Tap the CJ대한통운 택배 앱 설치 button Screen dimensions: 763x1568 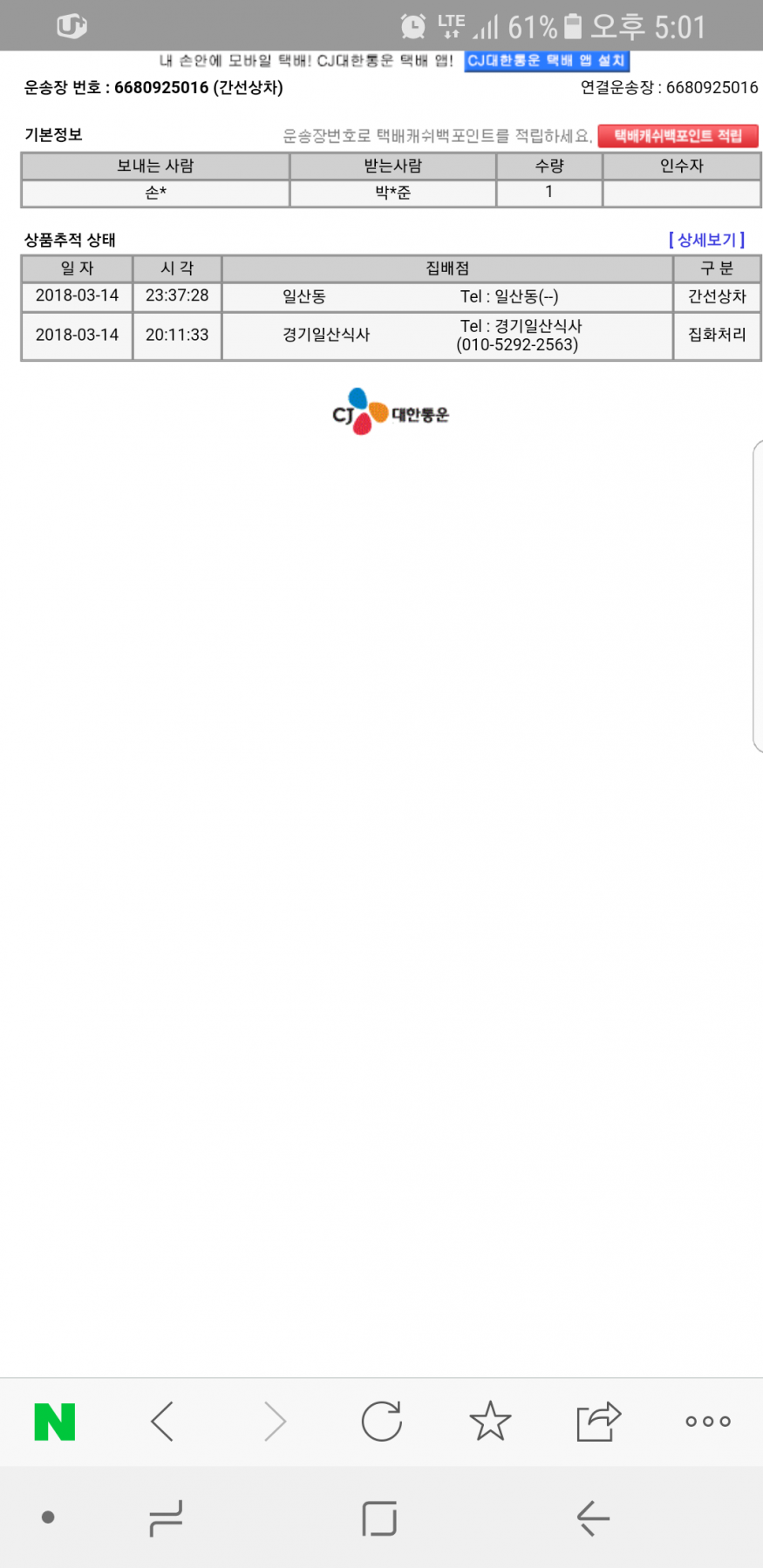(x=546, y=61)
